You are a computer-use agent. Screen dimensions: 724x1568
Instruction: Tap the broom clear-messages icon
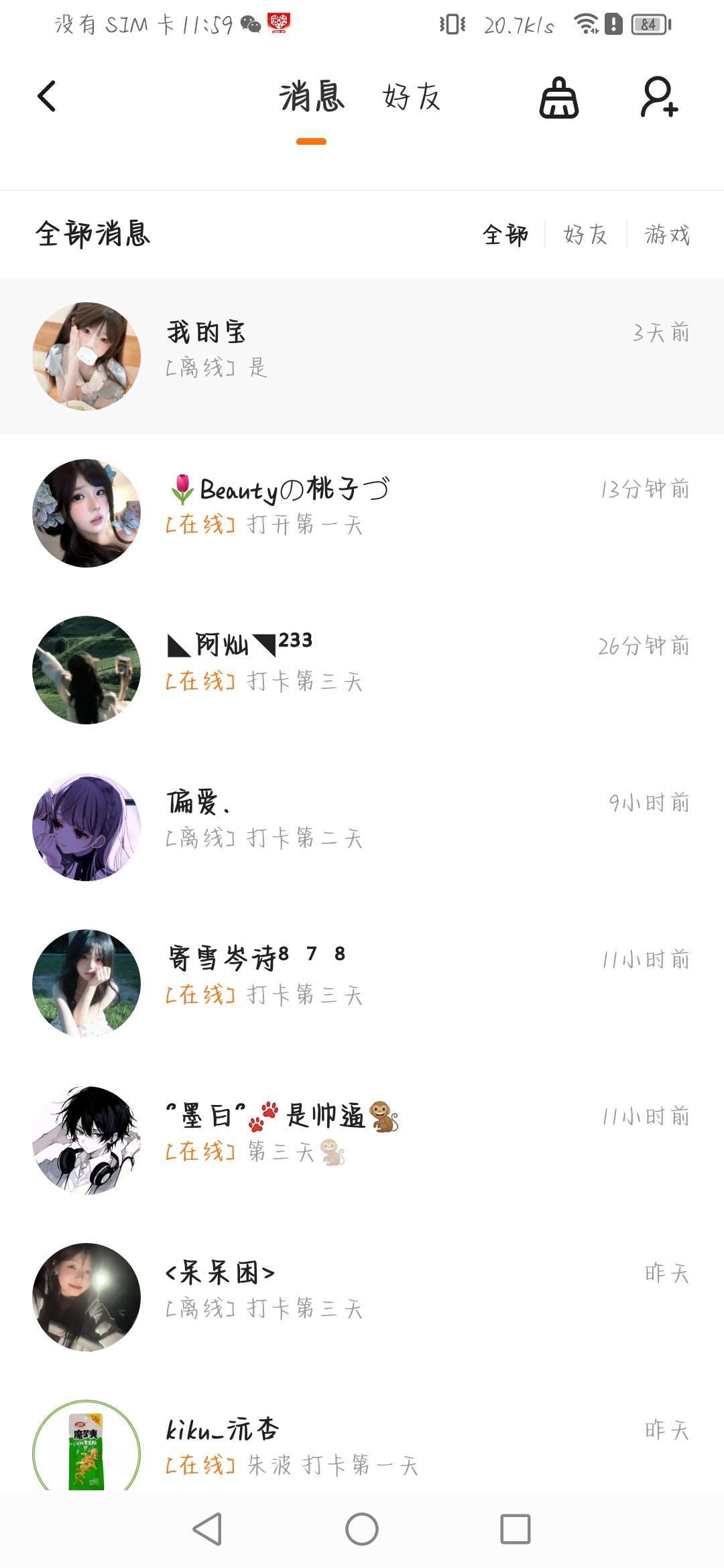559,98
